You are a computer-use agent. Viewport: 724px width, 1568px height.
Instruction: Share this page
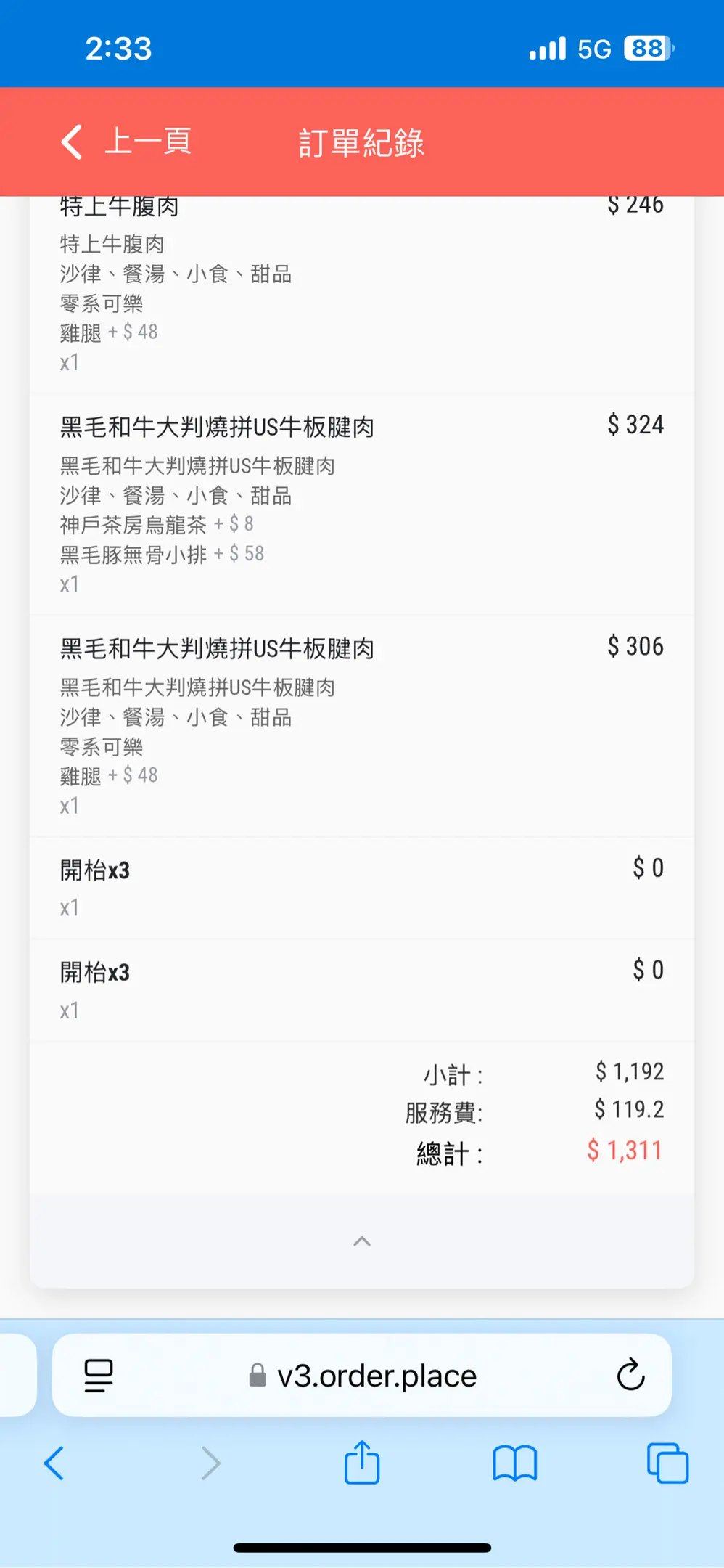[362, 1461]
